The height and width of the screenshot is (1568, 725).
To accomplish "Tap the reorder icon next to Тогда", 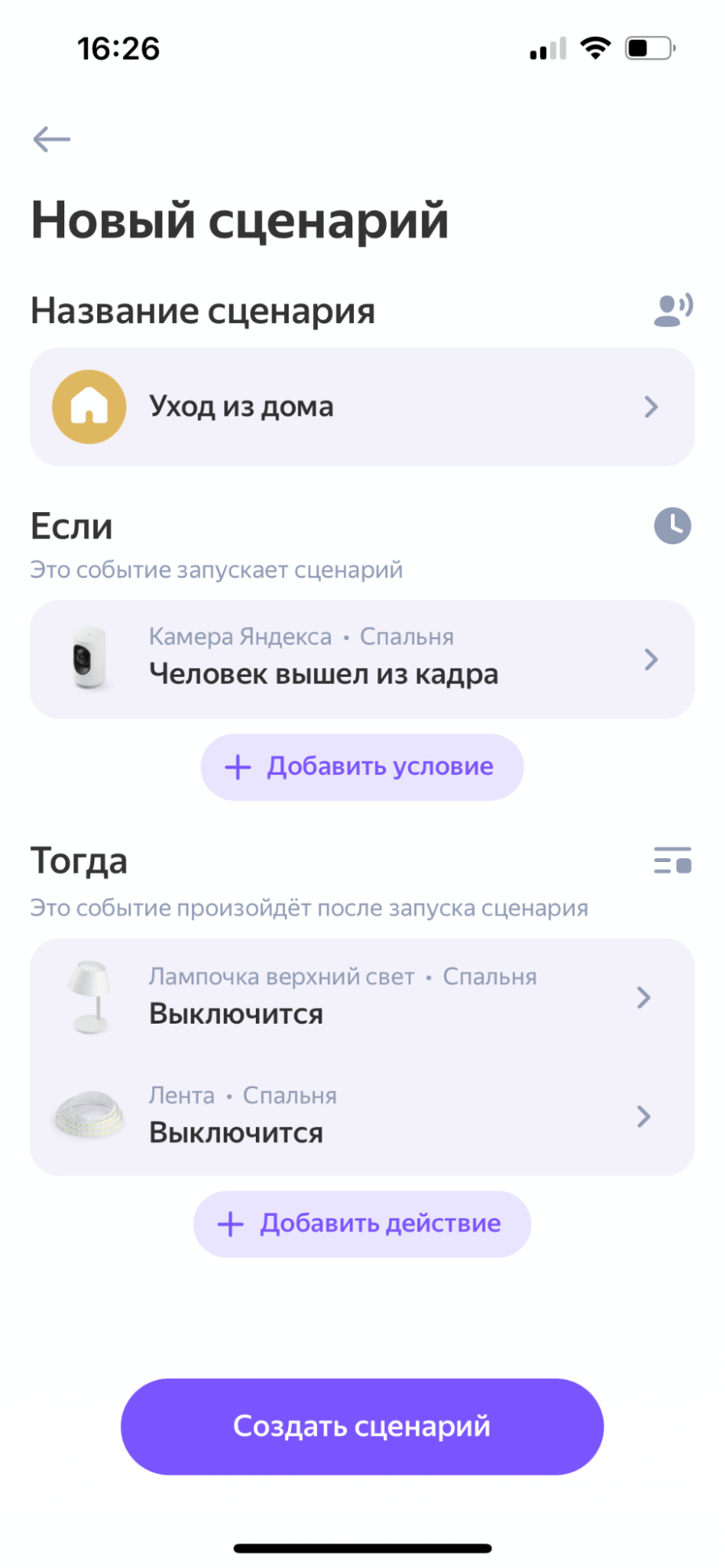I will [672, 860].
